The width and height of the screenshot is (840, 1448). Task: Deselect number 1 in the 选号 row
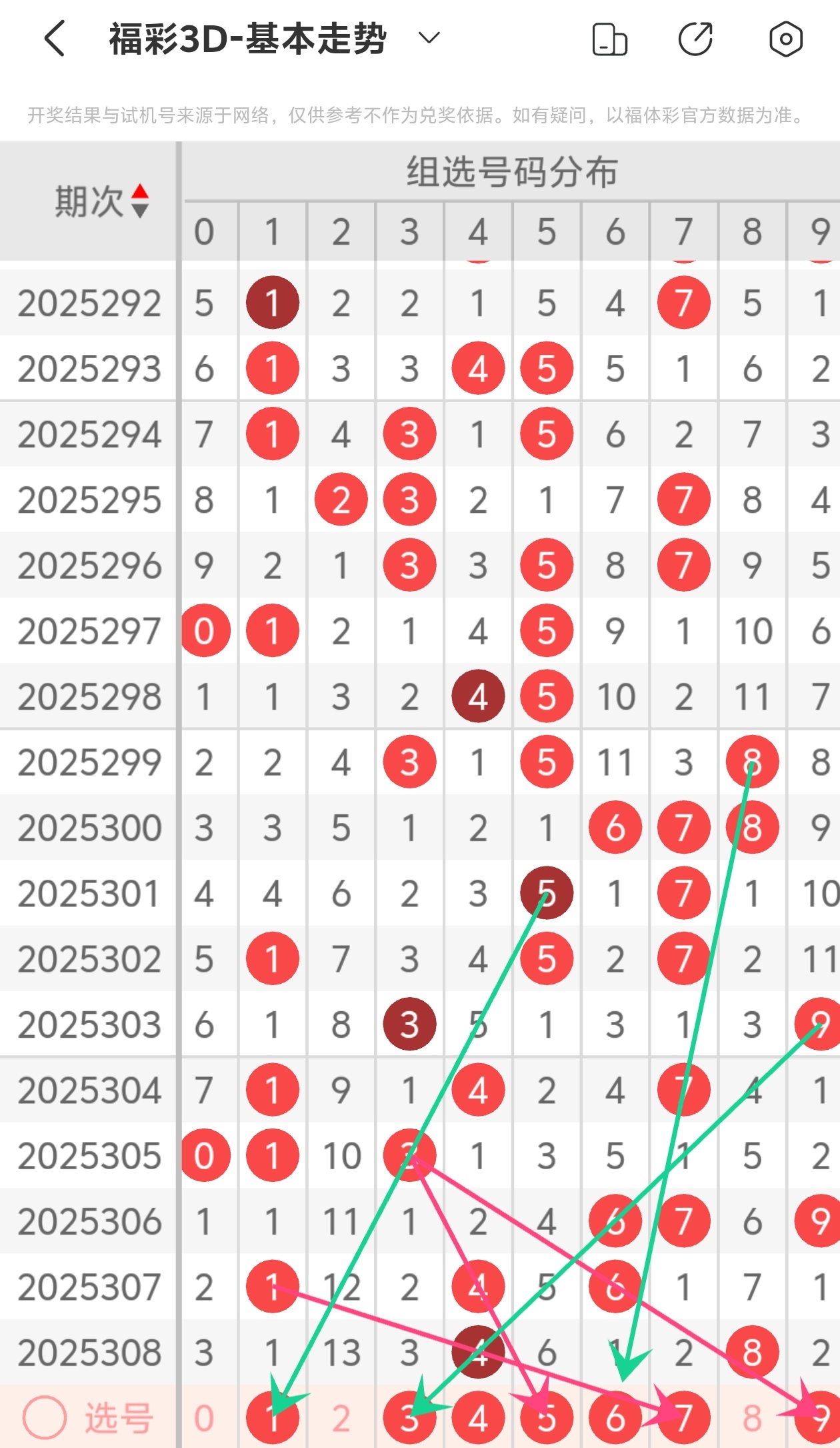(272, 1418)
